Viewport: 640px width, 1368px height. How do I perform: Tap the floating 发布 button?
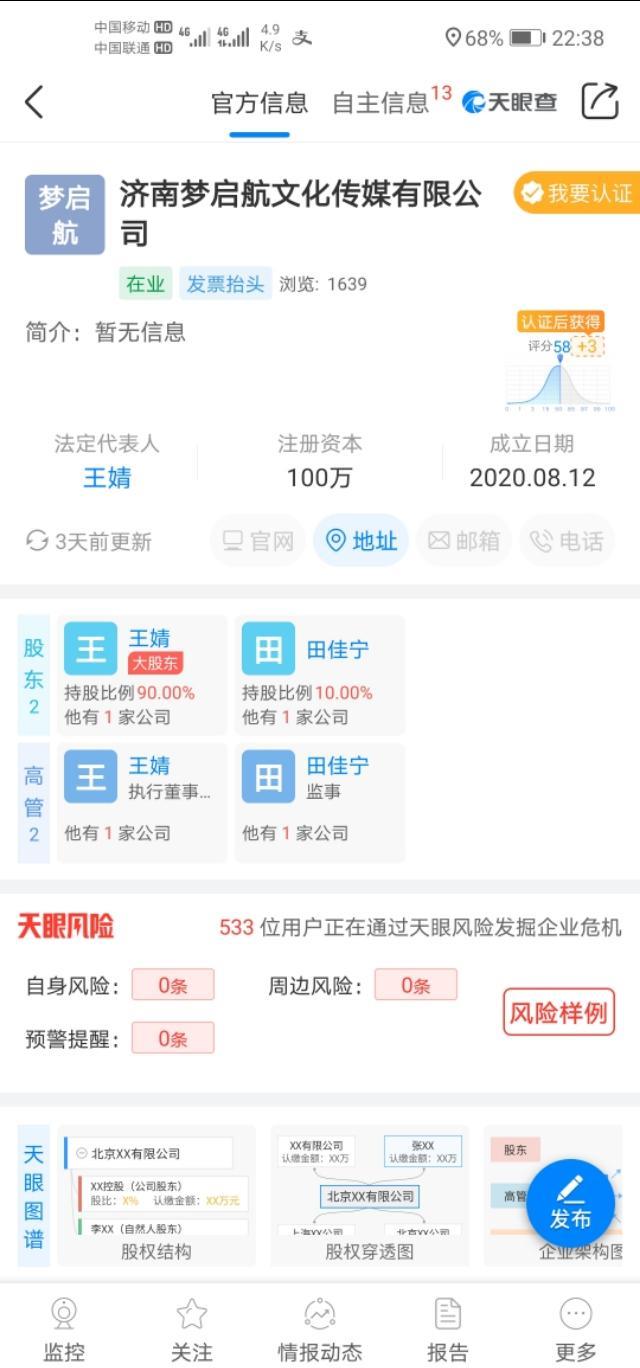coord(570,1203)
